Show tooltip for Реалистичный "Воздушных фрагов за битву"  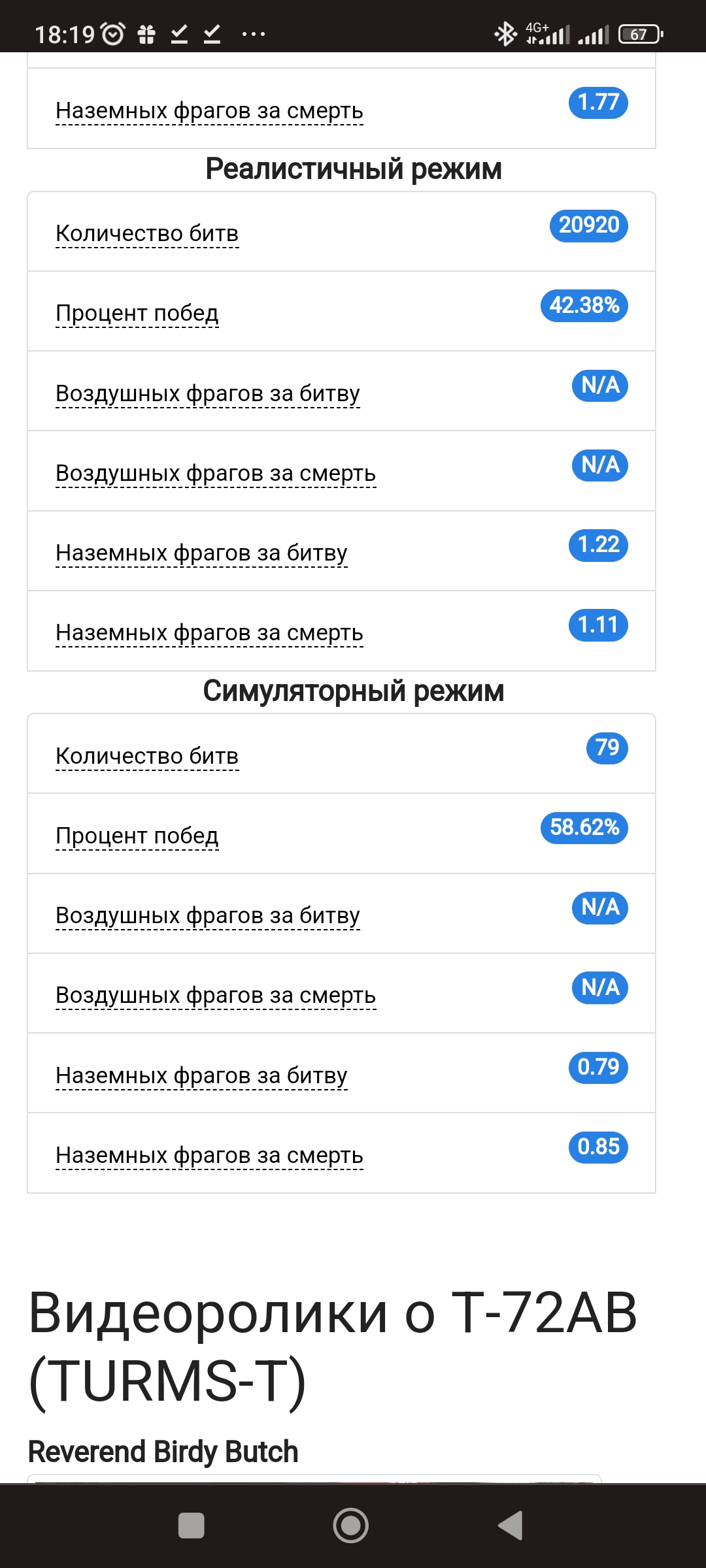click(208, 393)
